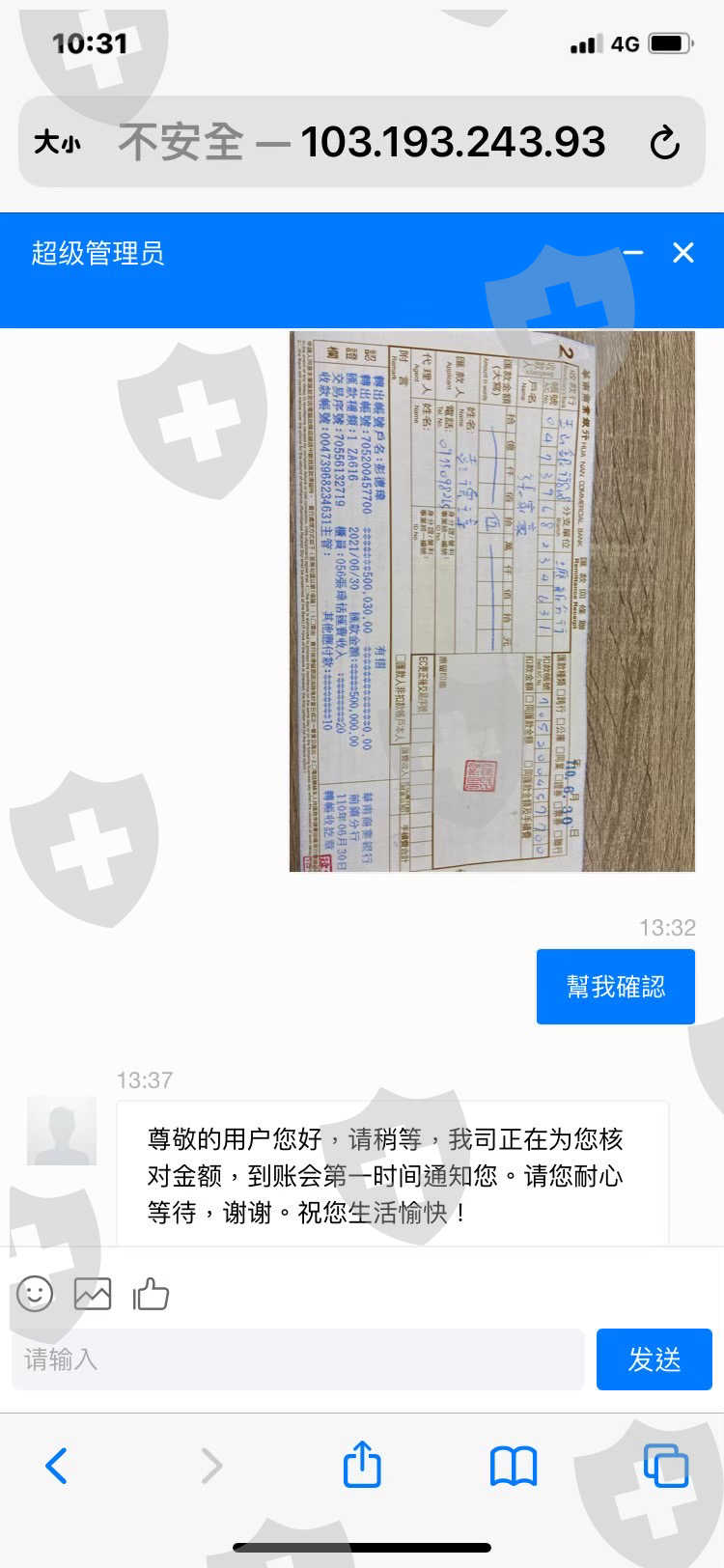This screenshot has height=1568, width=724.
Task: Tap the thumbs-up rating icon
Action: point(151,1294)
